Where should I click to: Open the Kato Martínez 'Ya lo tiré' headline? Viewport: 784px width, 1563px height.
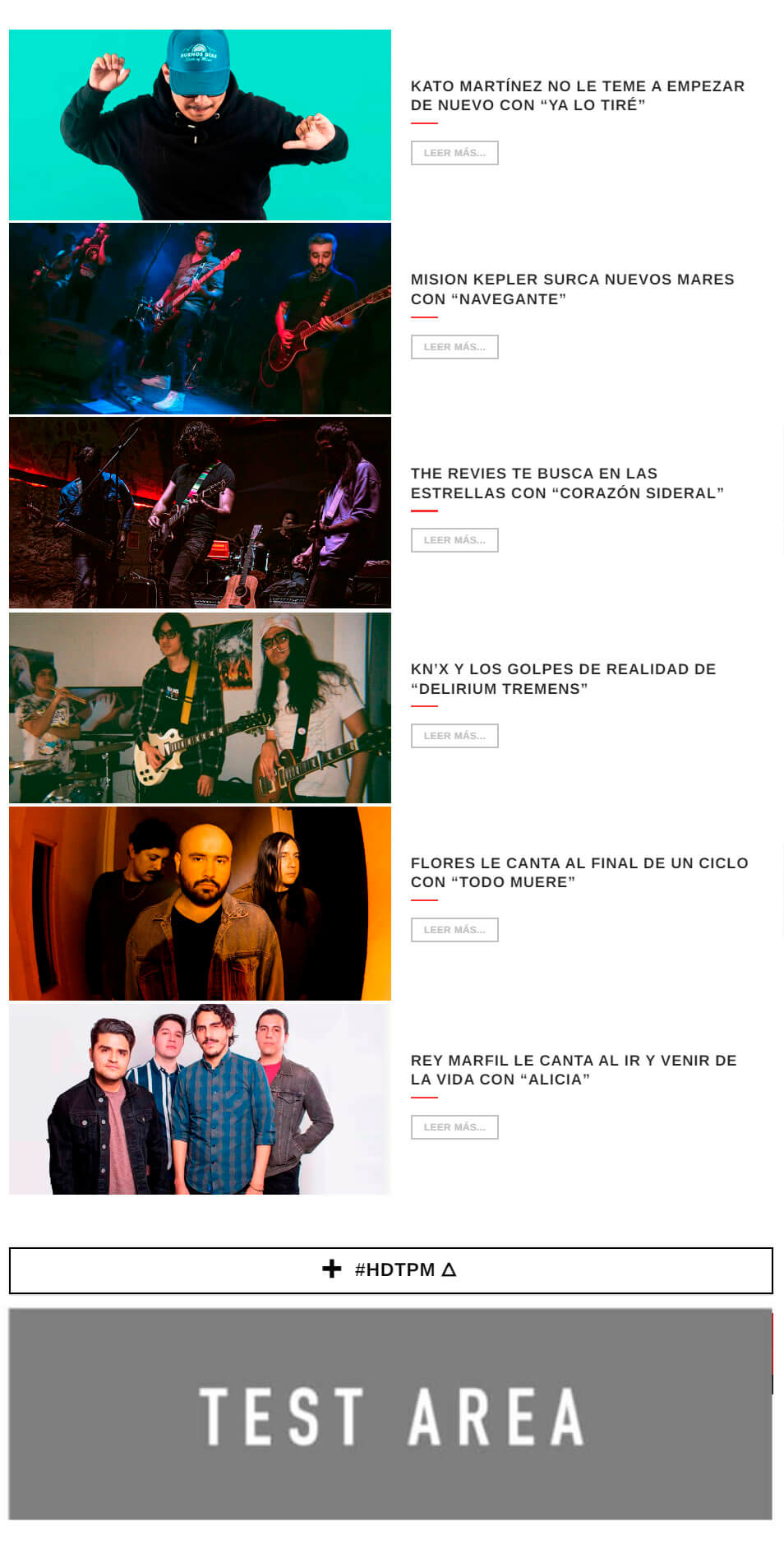click(577, 95)
